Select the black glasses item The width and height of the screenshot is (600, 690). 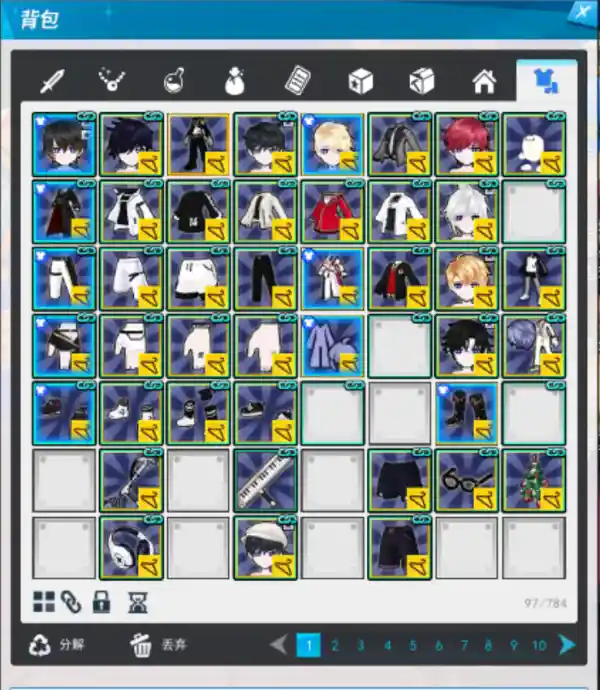467,482
